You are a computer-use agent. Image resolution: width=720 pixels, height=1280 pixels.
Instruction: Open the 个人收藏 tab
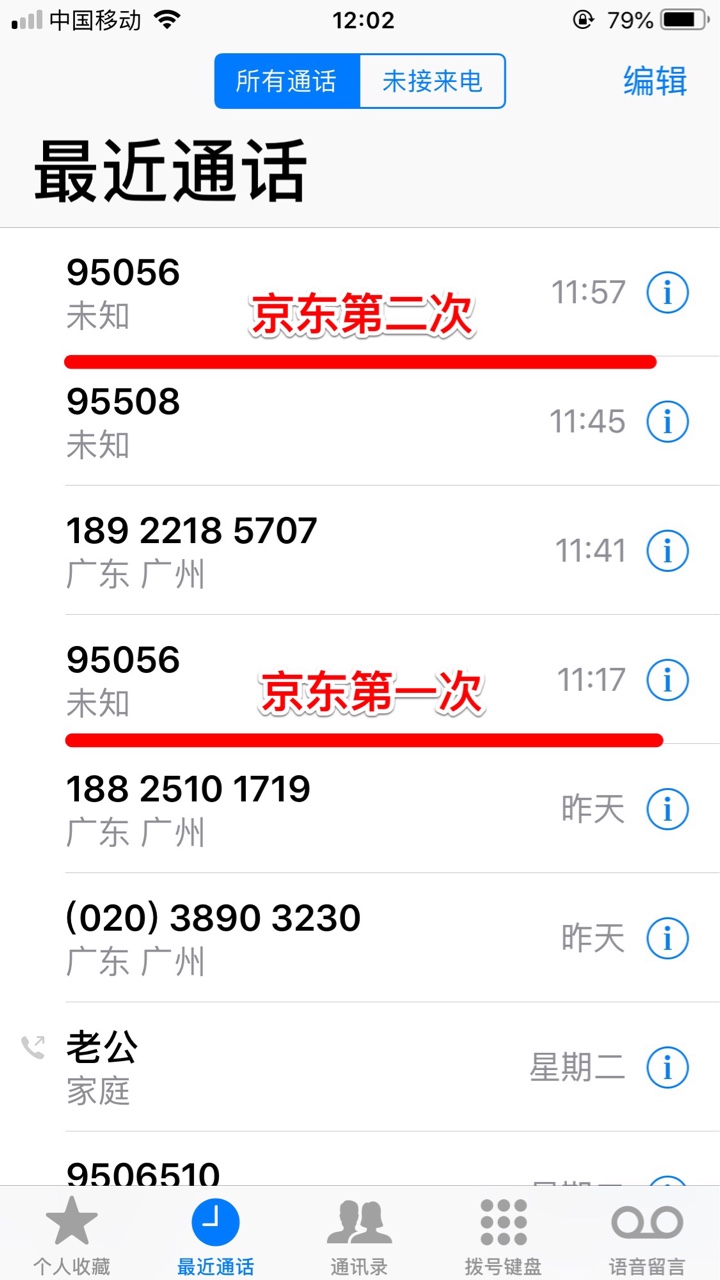[72, 1235]
